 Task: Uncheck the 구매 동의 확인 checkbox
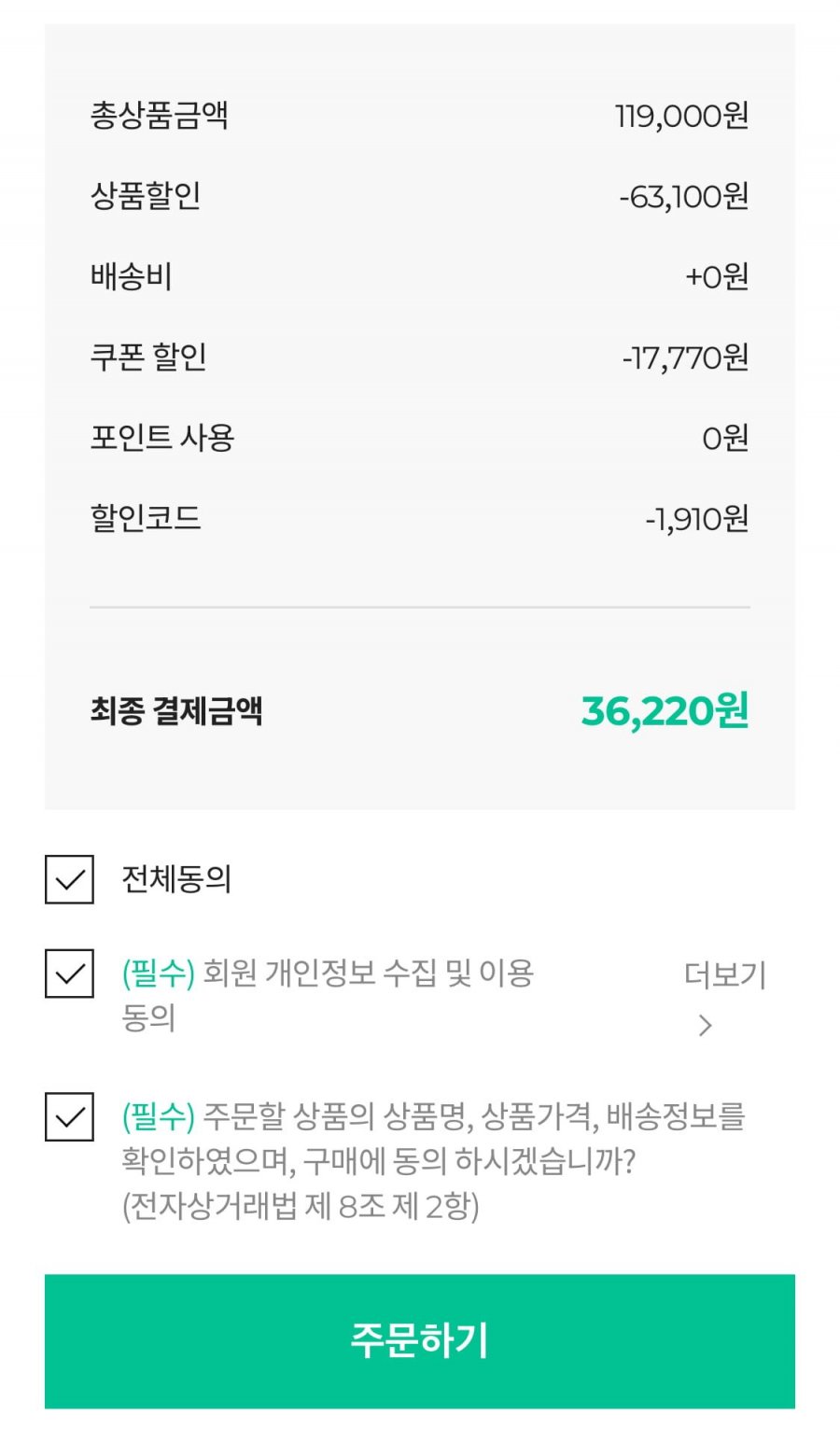coord(69,1116)
